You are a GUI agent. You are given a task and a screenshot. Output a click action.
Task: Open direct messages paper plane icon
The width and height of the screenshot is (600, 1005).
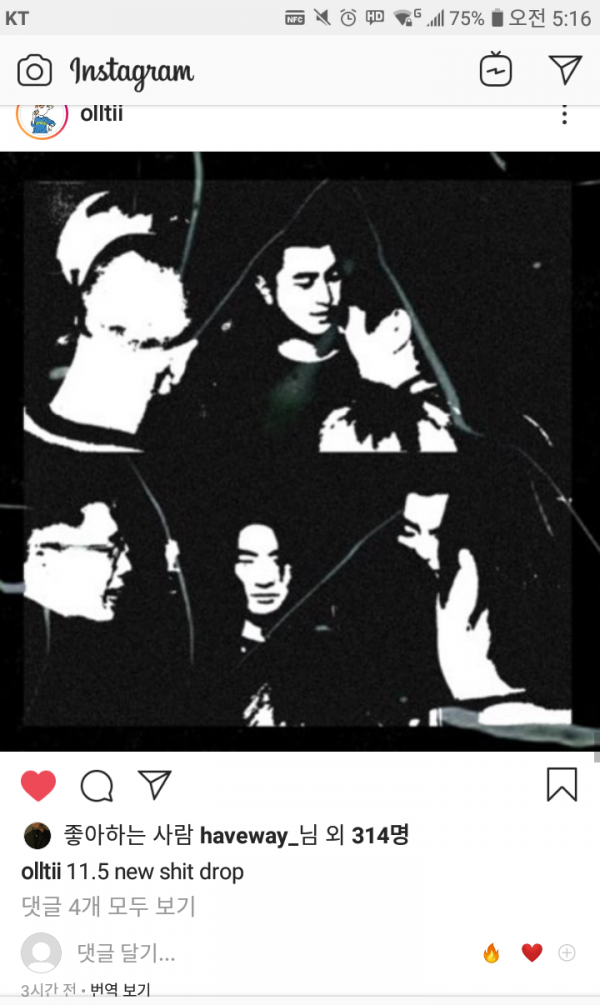click(565, 70)
